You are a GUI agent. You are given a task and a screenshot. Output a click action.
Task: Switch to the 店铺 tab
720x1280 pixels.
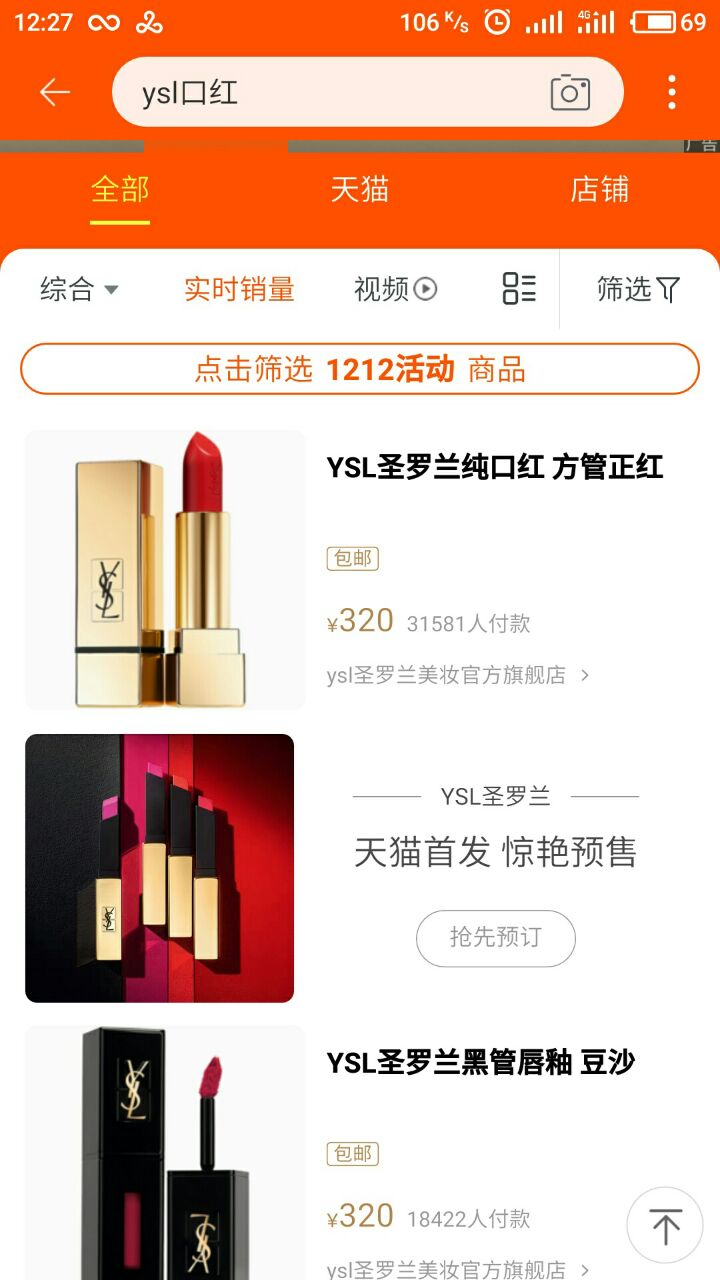click(x=600, y=190)
